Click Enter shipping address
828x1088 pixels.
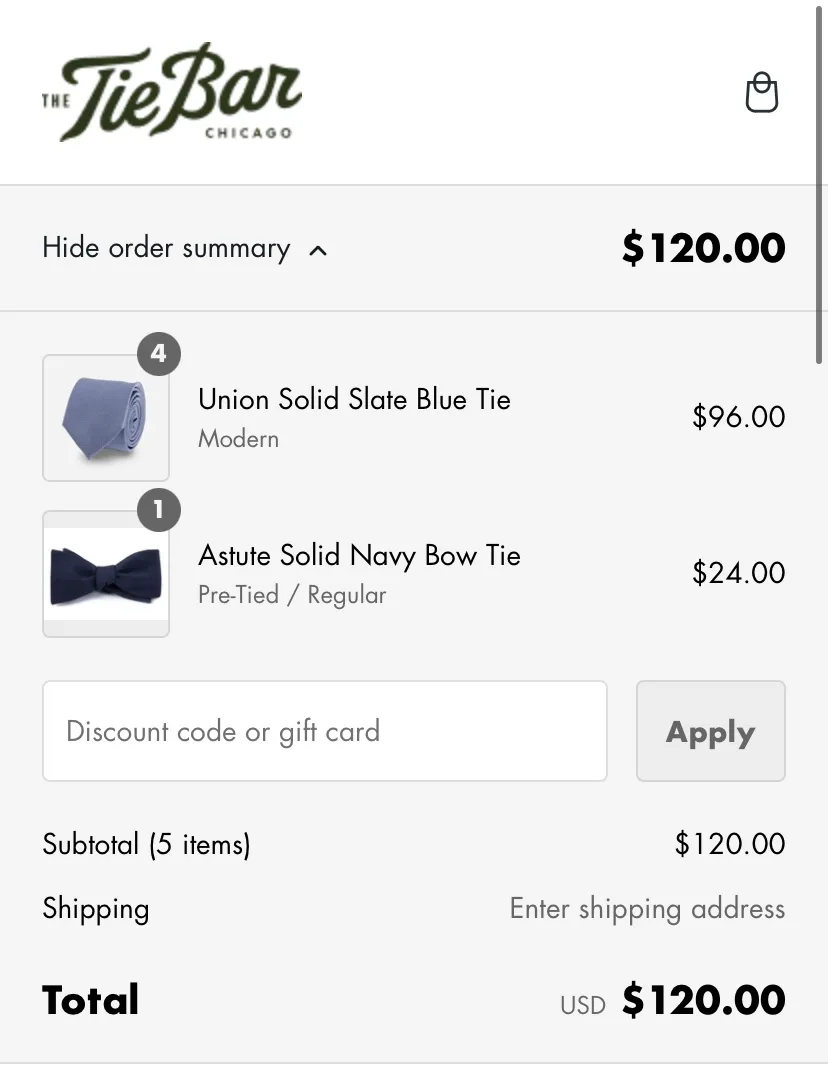coord(647,909)
